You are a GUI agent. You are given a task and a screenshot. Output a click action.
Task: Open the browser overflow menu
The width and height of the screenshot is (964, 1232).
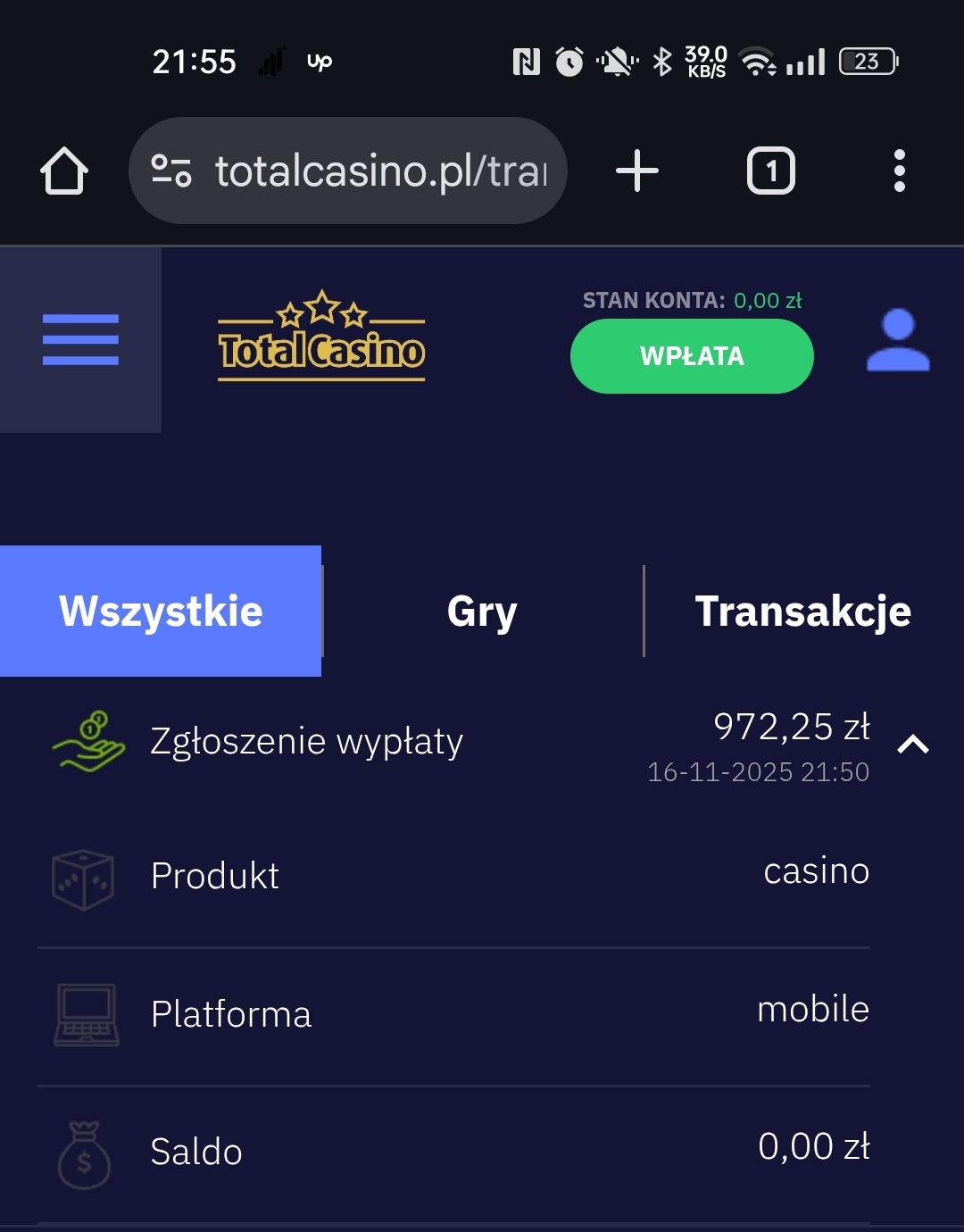click(899, 171)
